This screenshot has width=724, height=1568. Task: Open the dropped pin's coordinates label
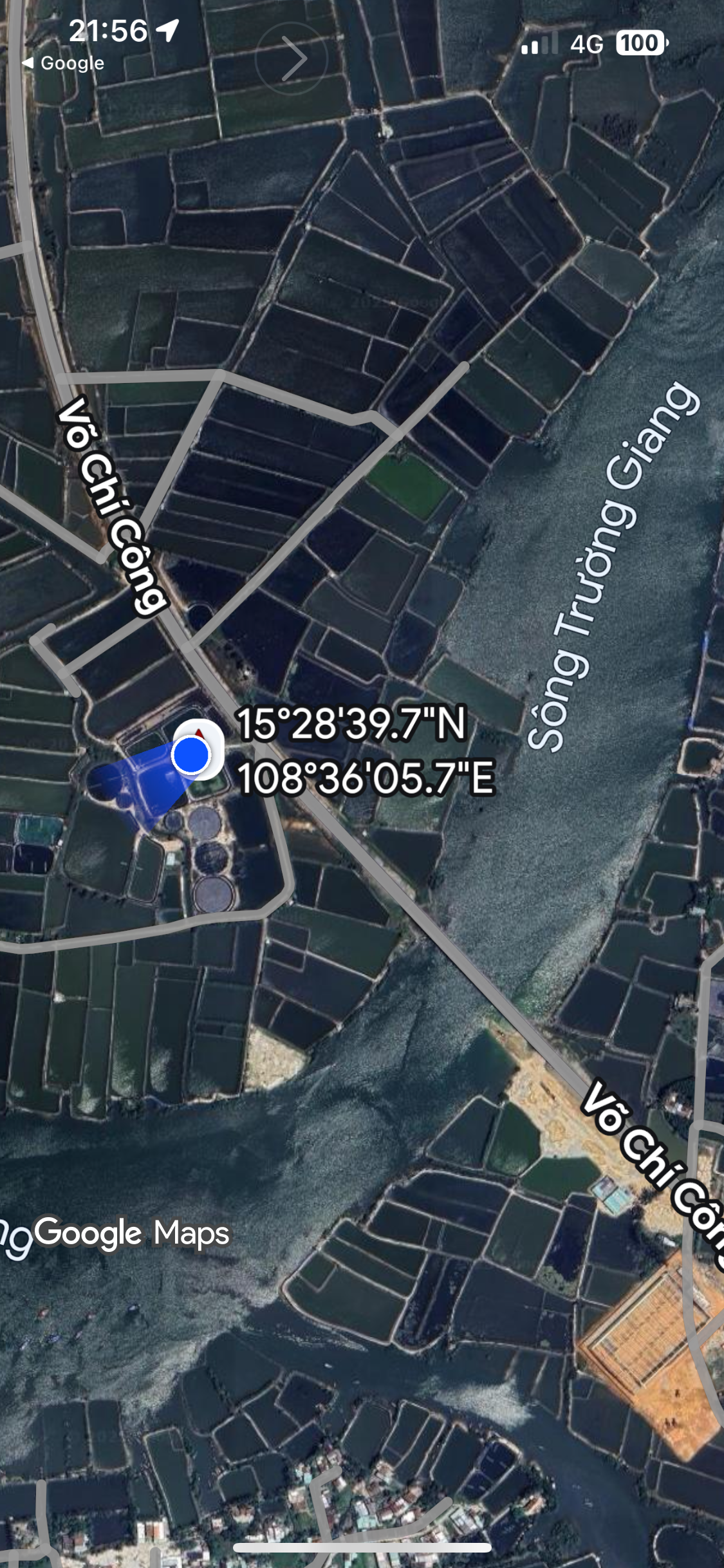(366, 751)
